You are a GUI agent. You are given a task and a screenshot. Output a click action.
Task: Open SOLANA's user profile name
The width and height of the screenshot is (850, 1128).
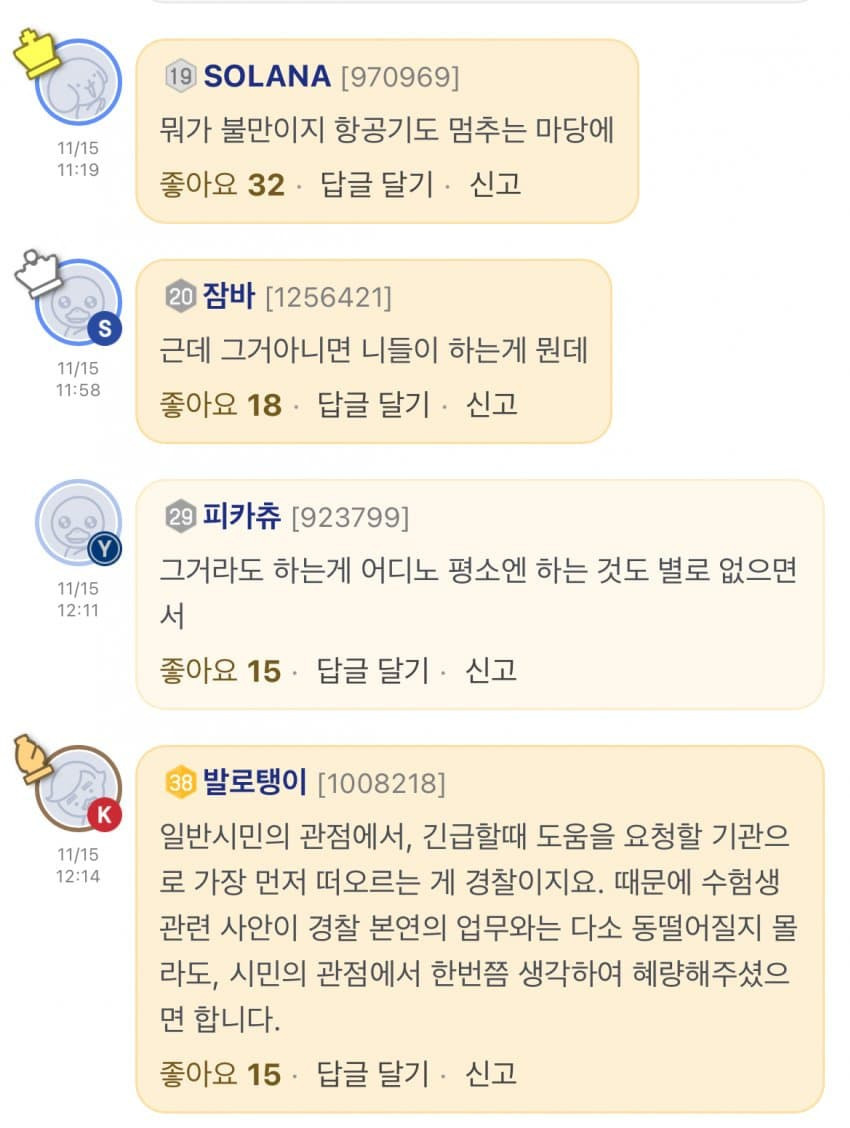coord(266,76)
